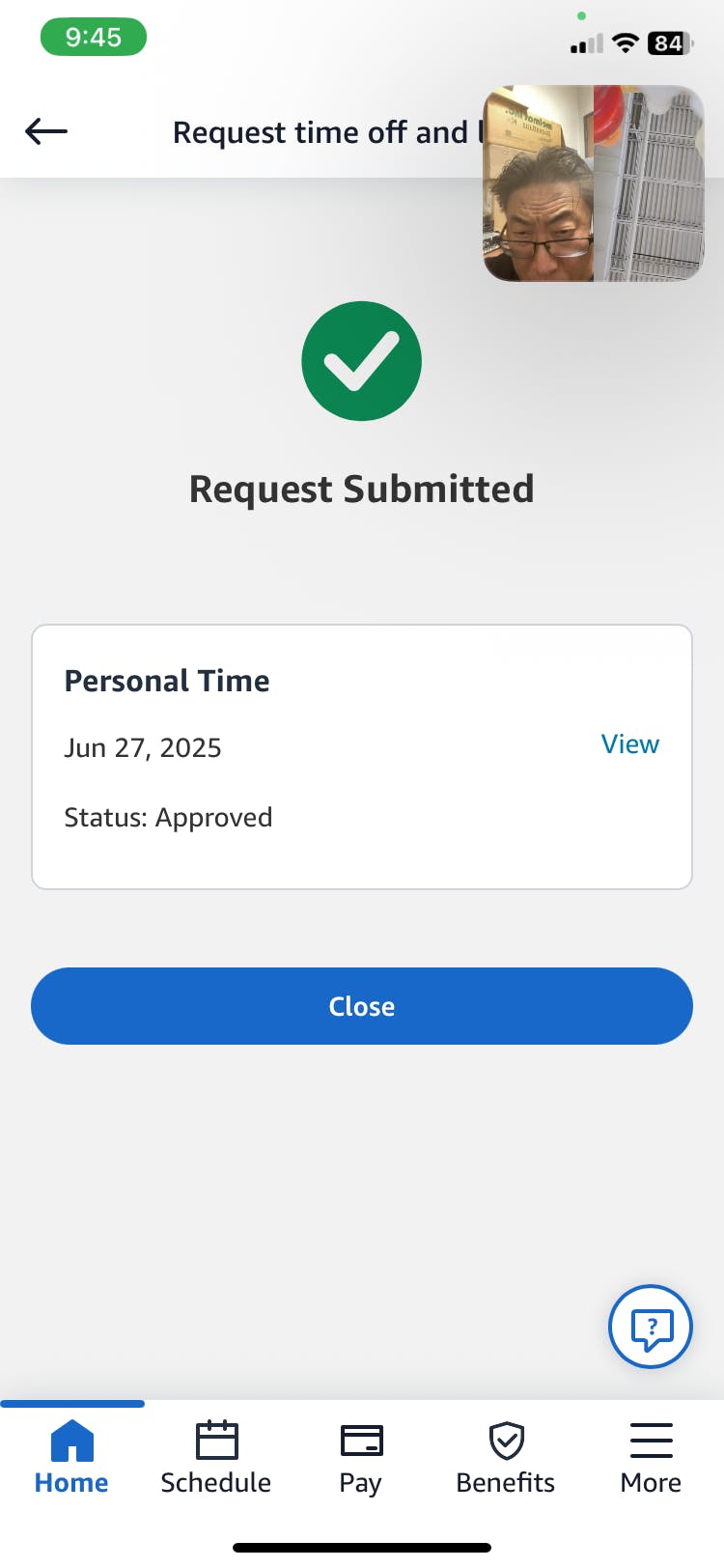Open the View link for Personal Time
Image resolution: width=724 pixels, height=1568 pixels.
(629, 743)
